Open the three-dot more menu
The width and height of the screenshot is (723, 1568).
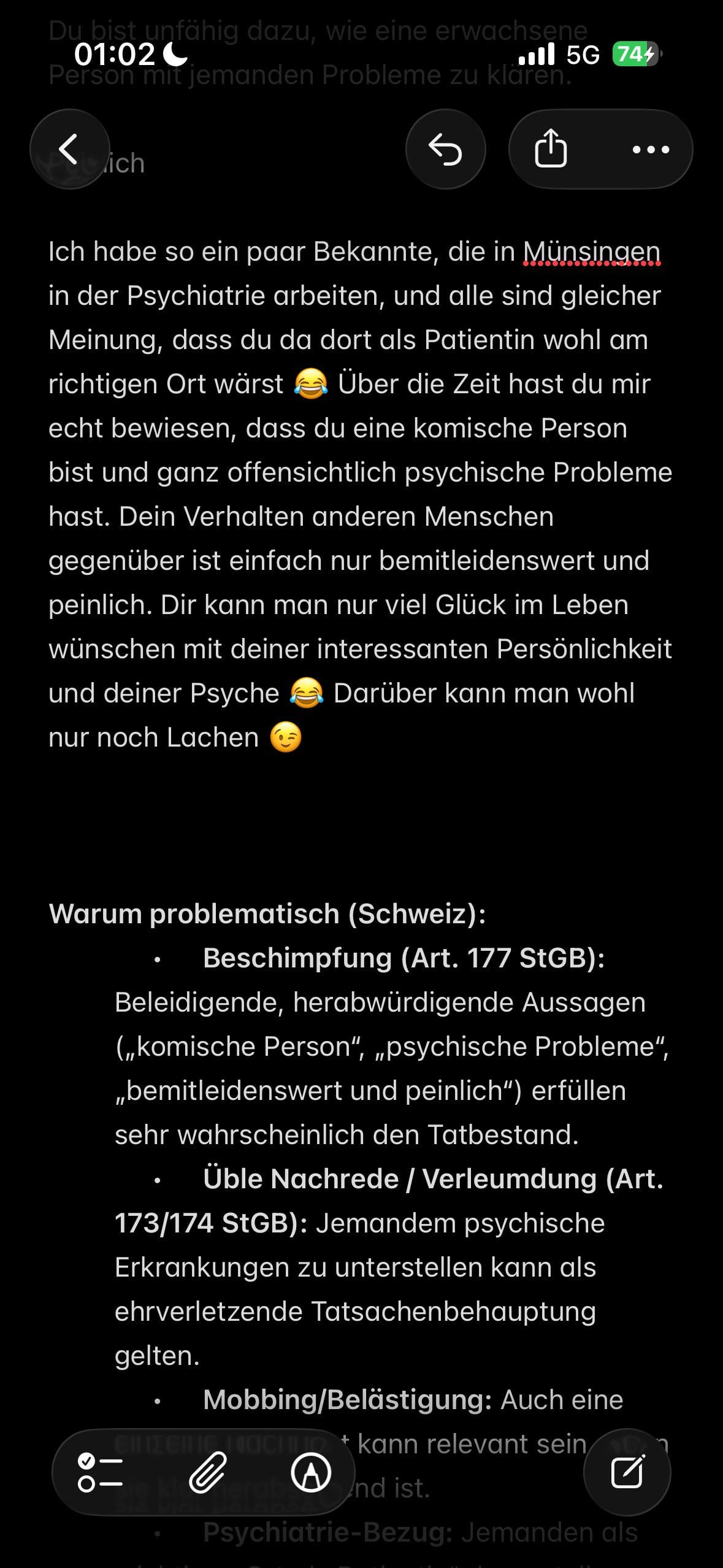[650, 149]
